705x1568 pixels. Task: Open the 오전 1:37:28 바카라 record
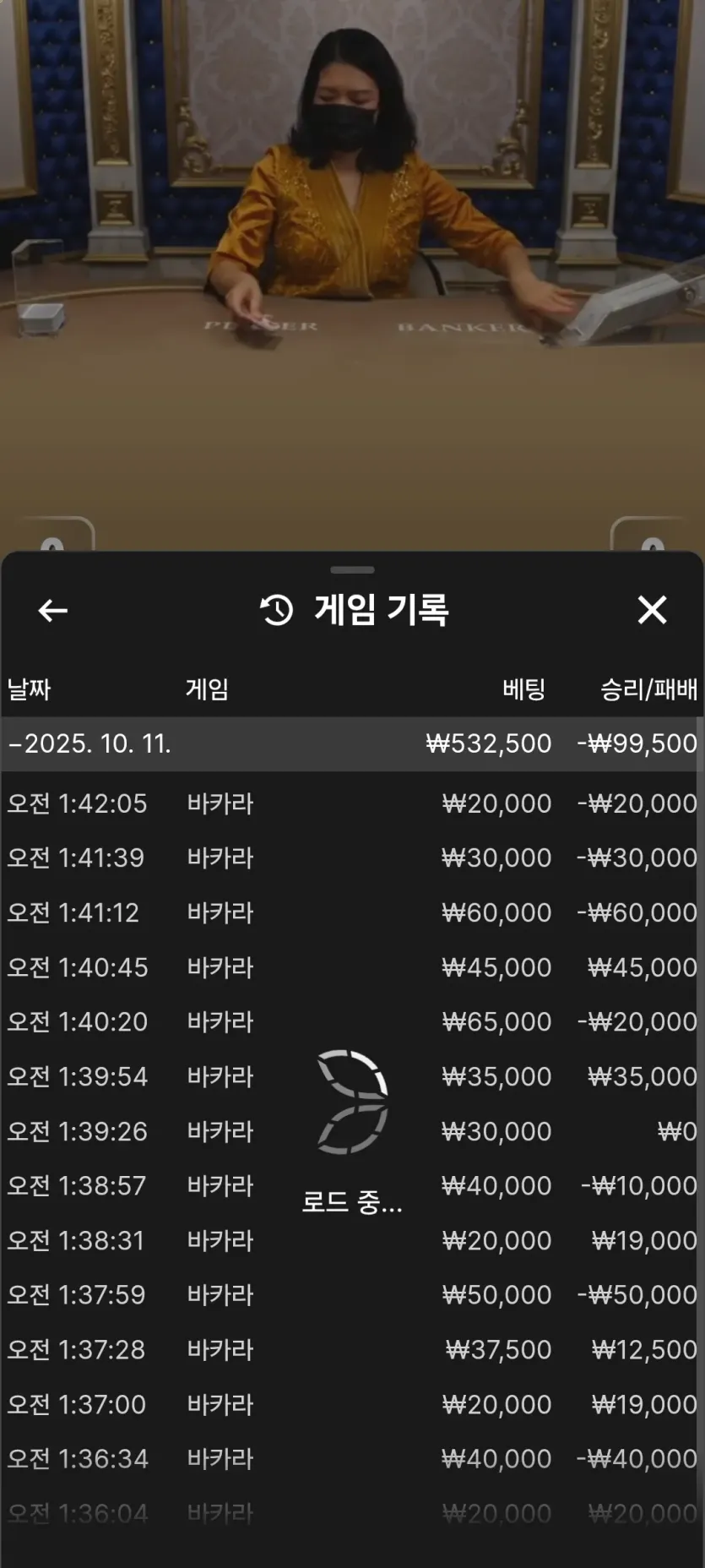[352, 1350]
